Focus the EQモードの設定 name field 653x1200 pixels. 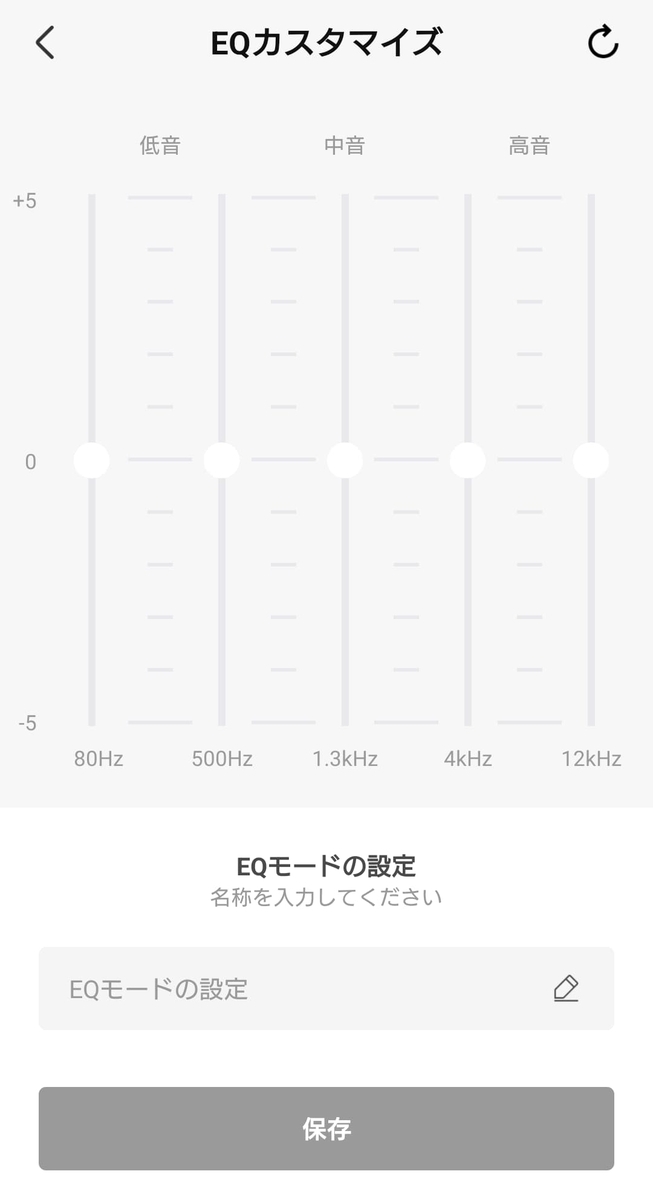326,988
